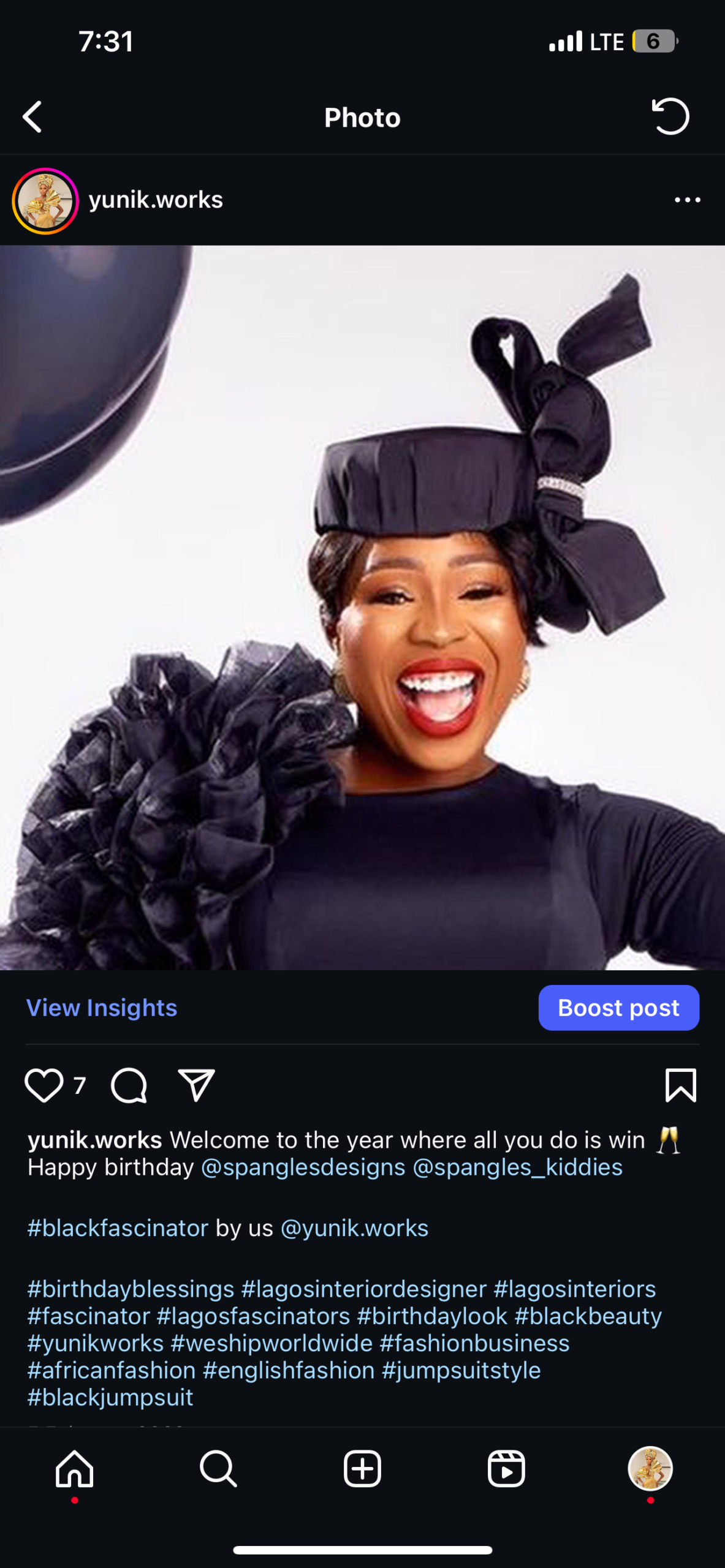The width and height of the screenshot is (725, 1568).
Task: Go back from the Photo screen
Action: (x=32, y=117)
